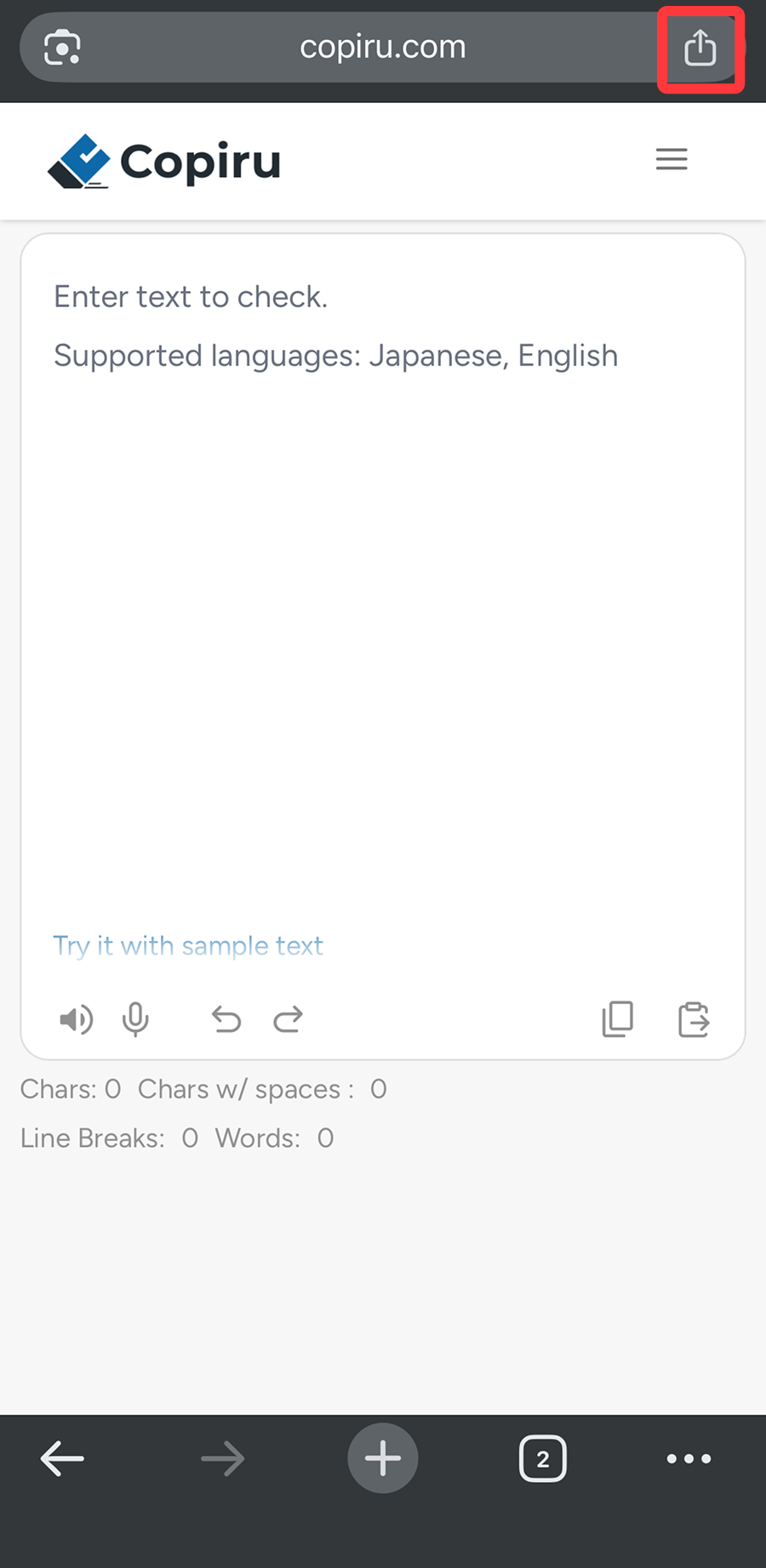Redo the last edit
The height and width of the screenshot is (1568, 766).
click(x=288, y=1018)
